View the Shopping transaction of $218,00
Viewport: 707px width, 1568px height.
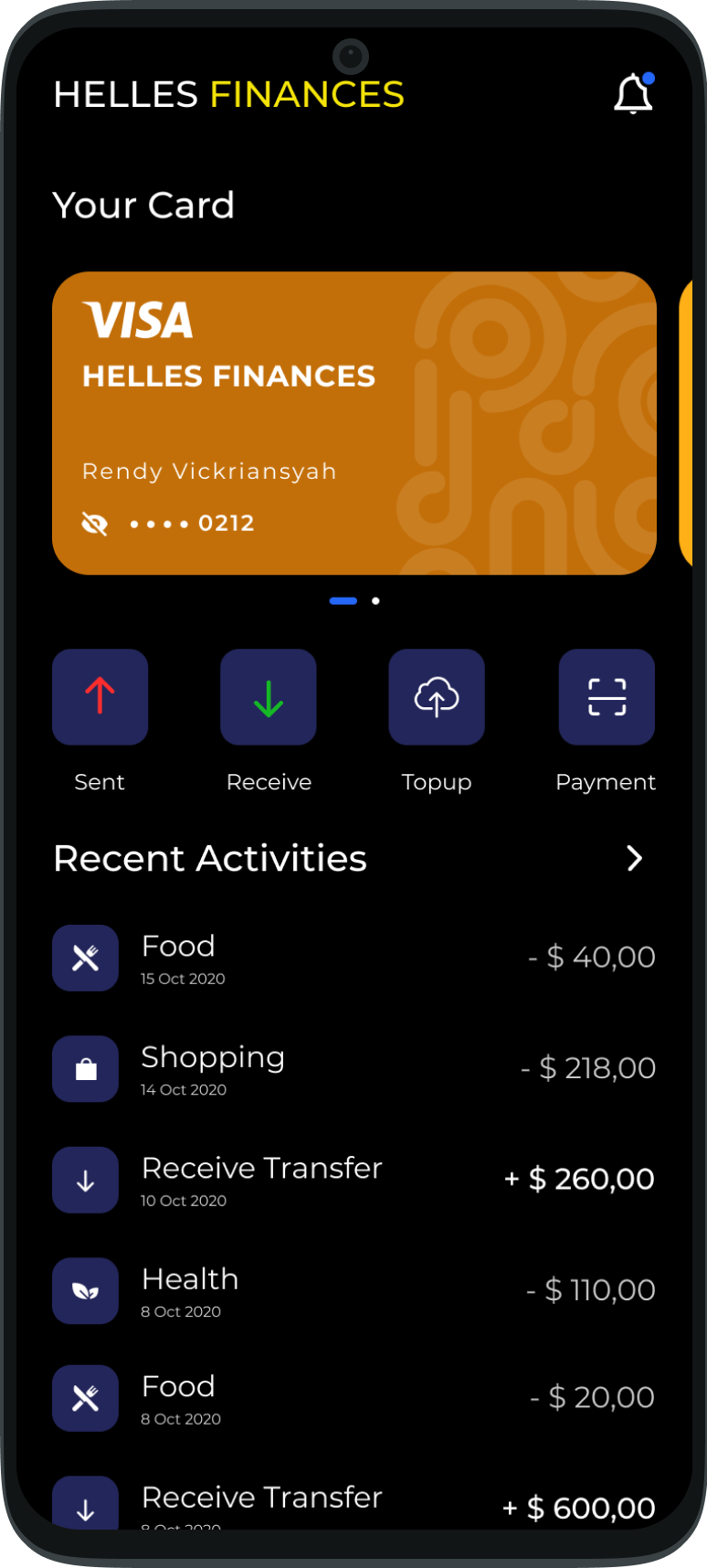tap(354, 1069)
